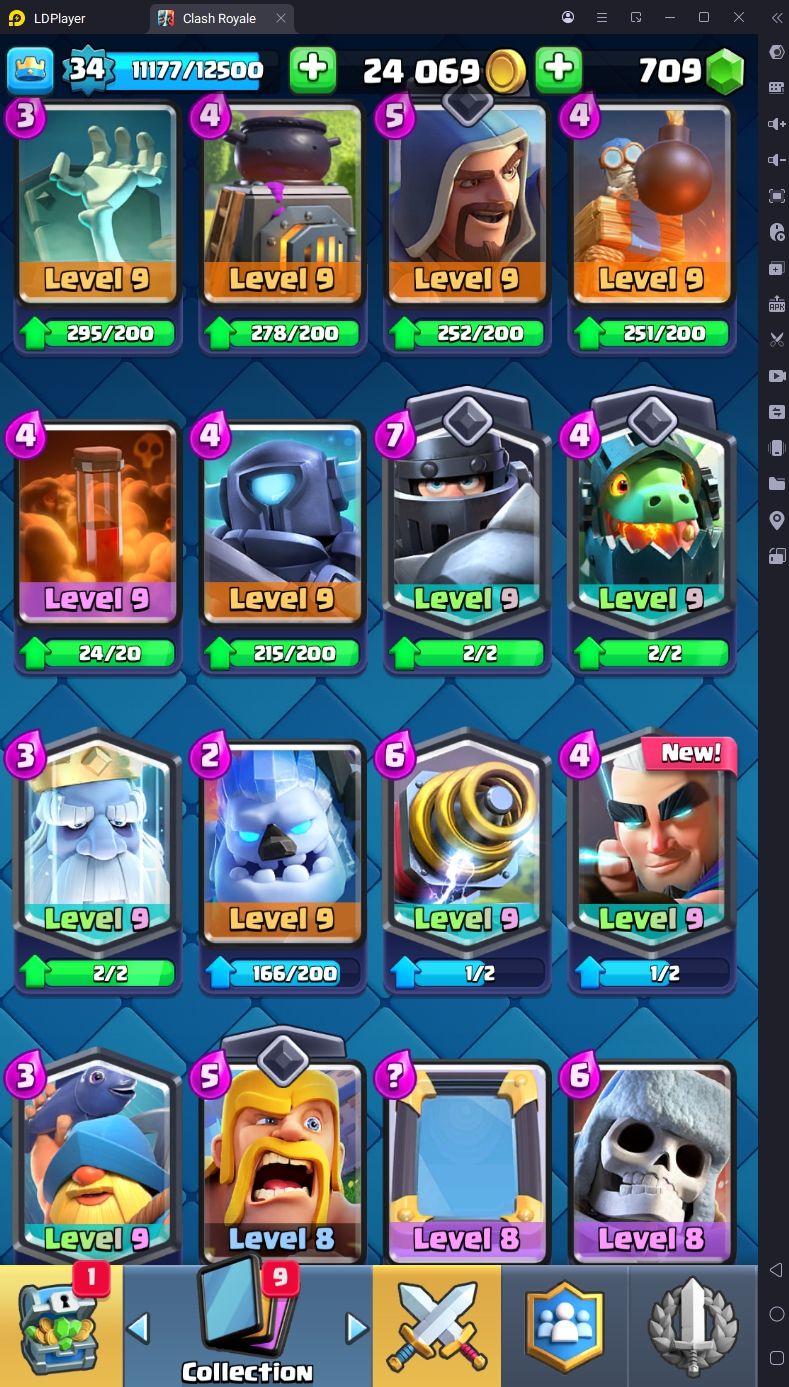Tap the left arrow next to Collection

tap(138, 1328)
